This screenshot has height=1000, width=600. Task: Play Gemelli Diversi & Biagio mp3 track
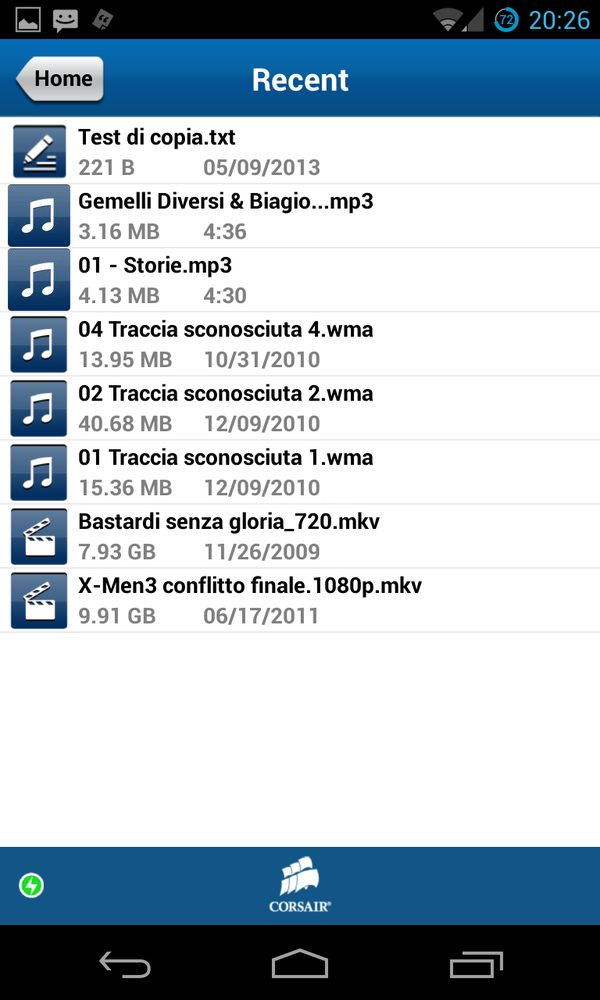(300, 216)
